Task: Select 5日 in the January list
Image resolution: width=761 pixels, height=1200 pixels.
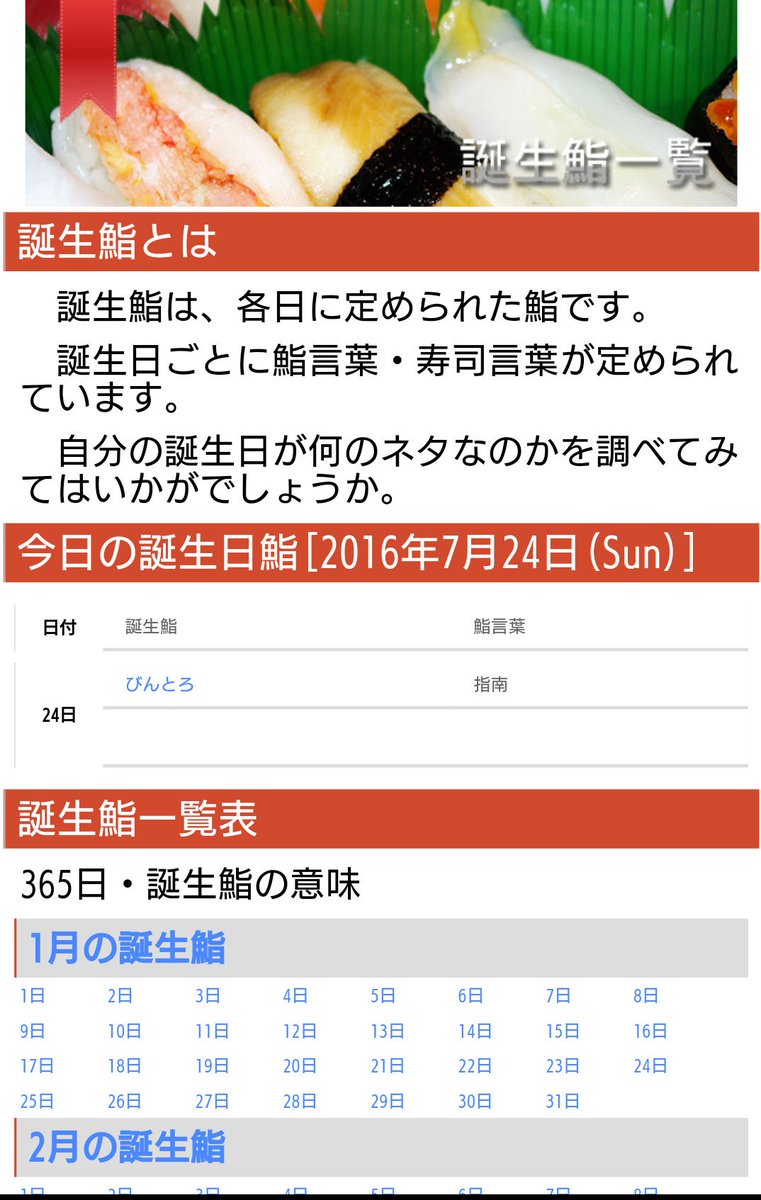Action: (383, 996)
